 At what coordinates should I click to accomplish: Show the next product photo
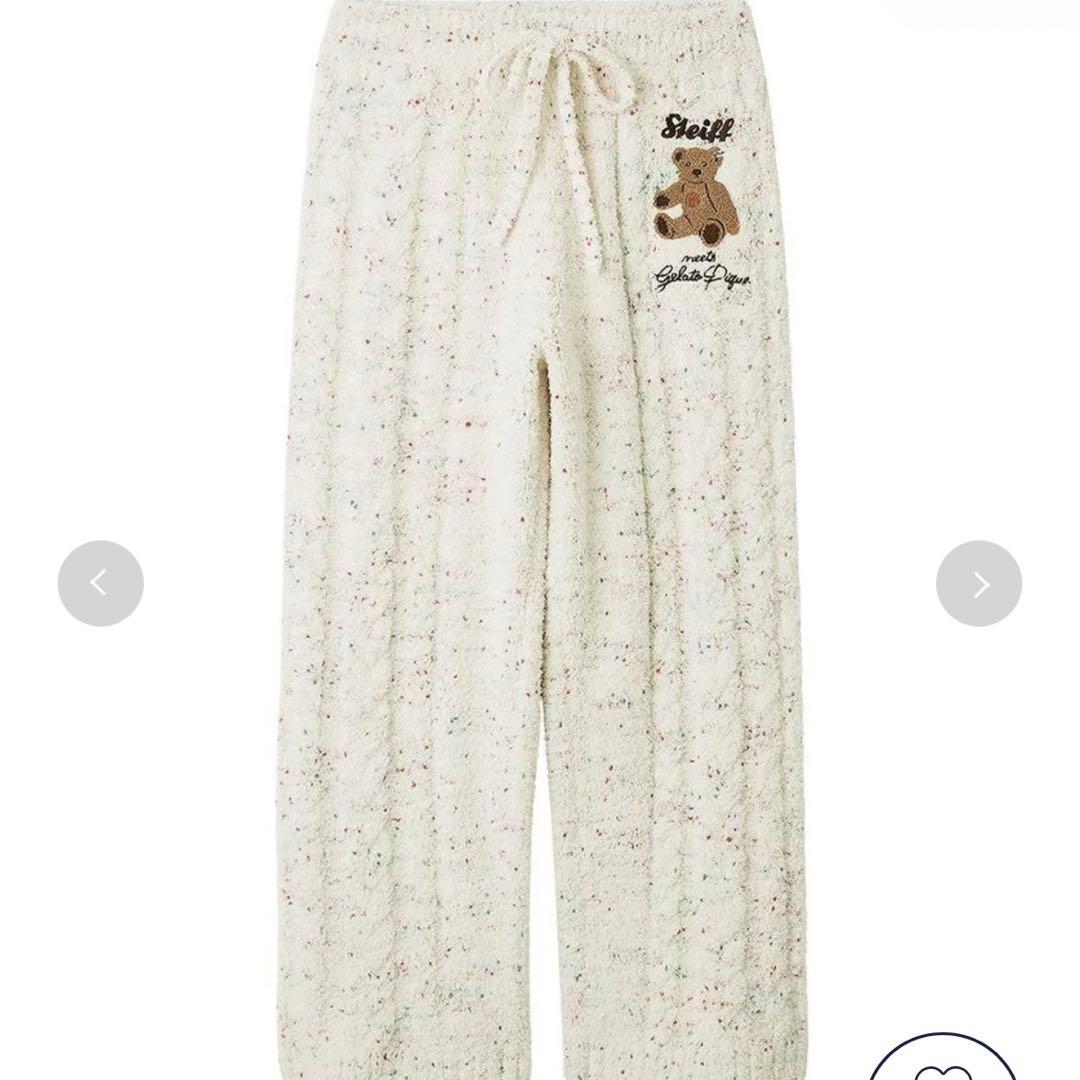[978, 583]
